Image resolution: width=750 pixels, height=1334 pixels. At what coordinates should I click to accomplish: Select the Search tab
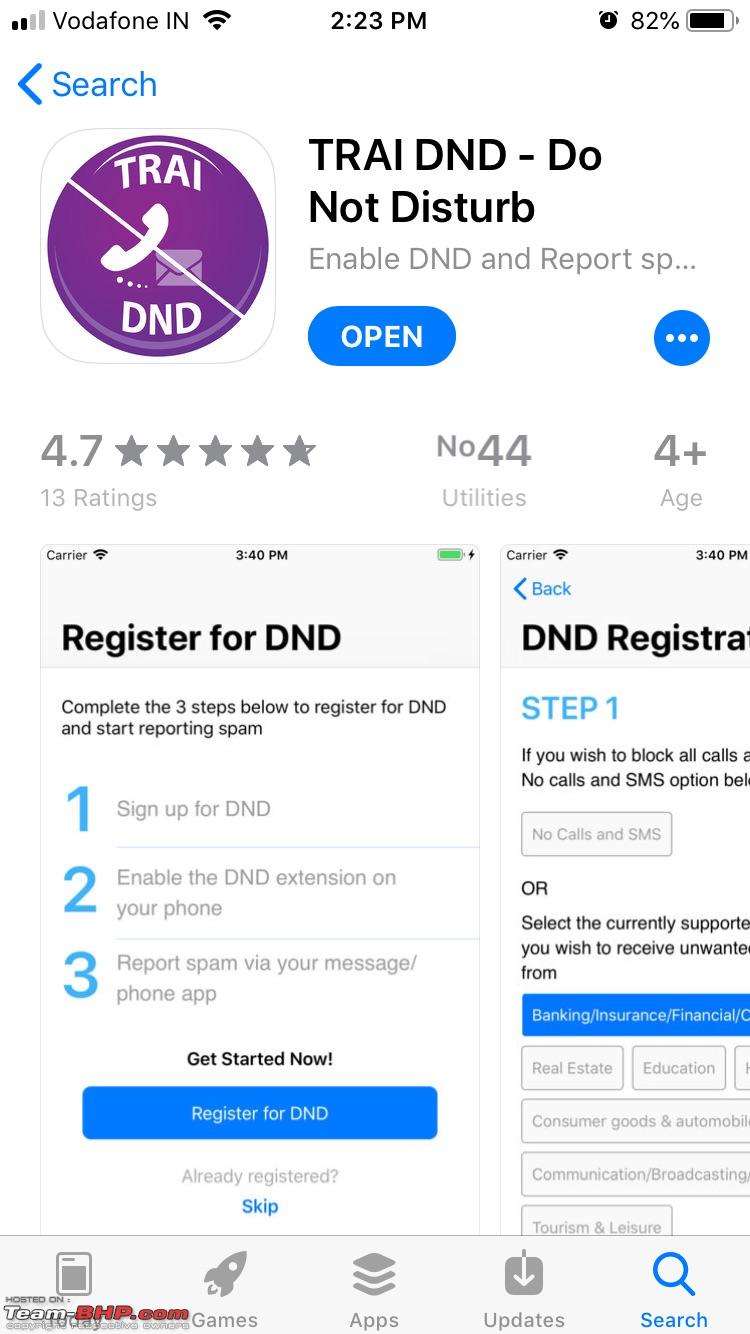pyautogui.click(x=674, y=1289)
